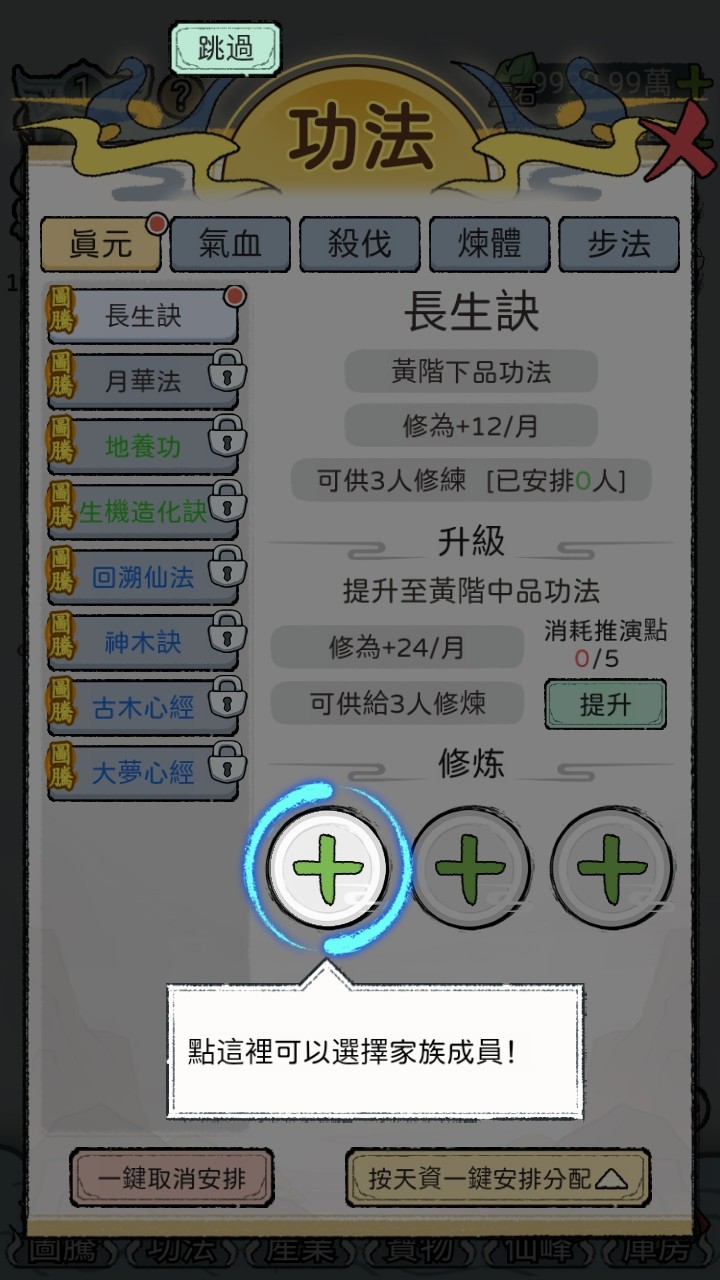Select the locked 大夢心經 technique
The image size is (720, 1280).
coord(143,773)
